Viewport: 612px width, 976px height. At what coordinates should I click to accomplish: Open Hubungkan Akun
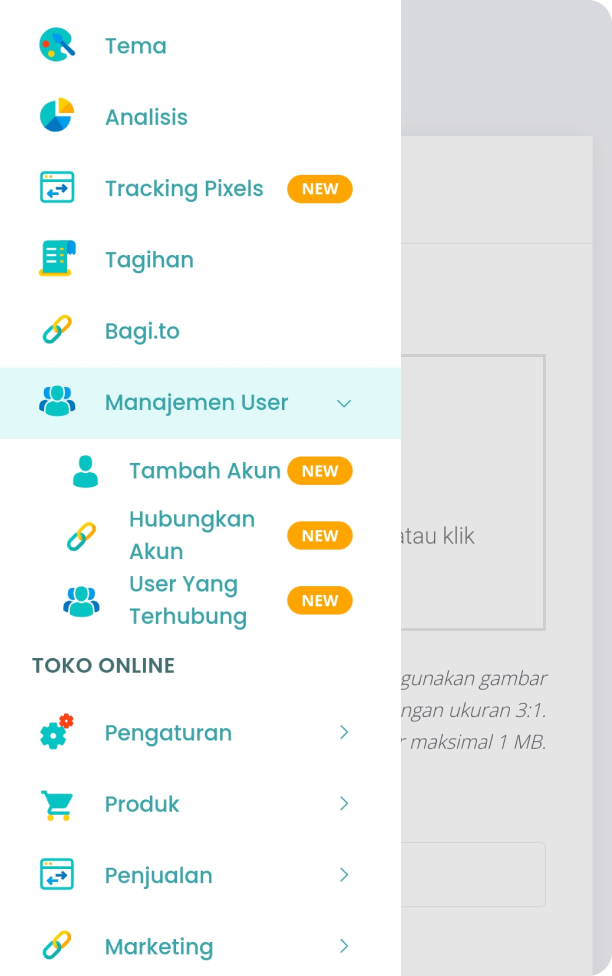pyautogui.click(x=192, y=535)
